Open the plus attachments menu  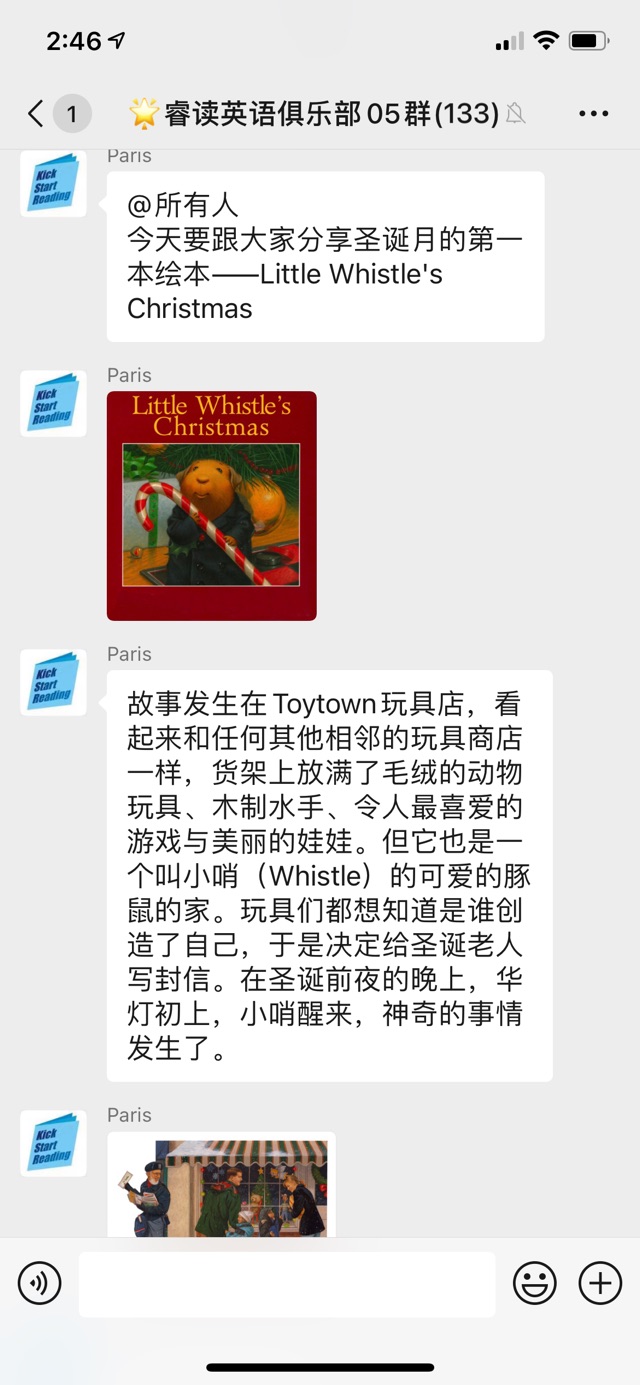(600, 1283)
